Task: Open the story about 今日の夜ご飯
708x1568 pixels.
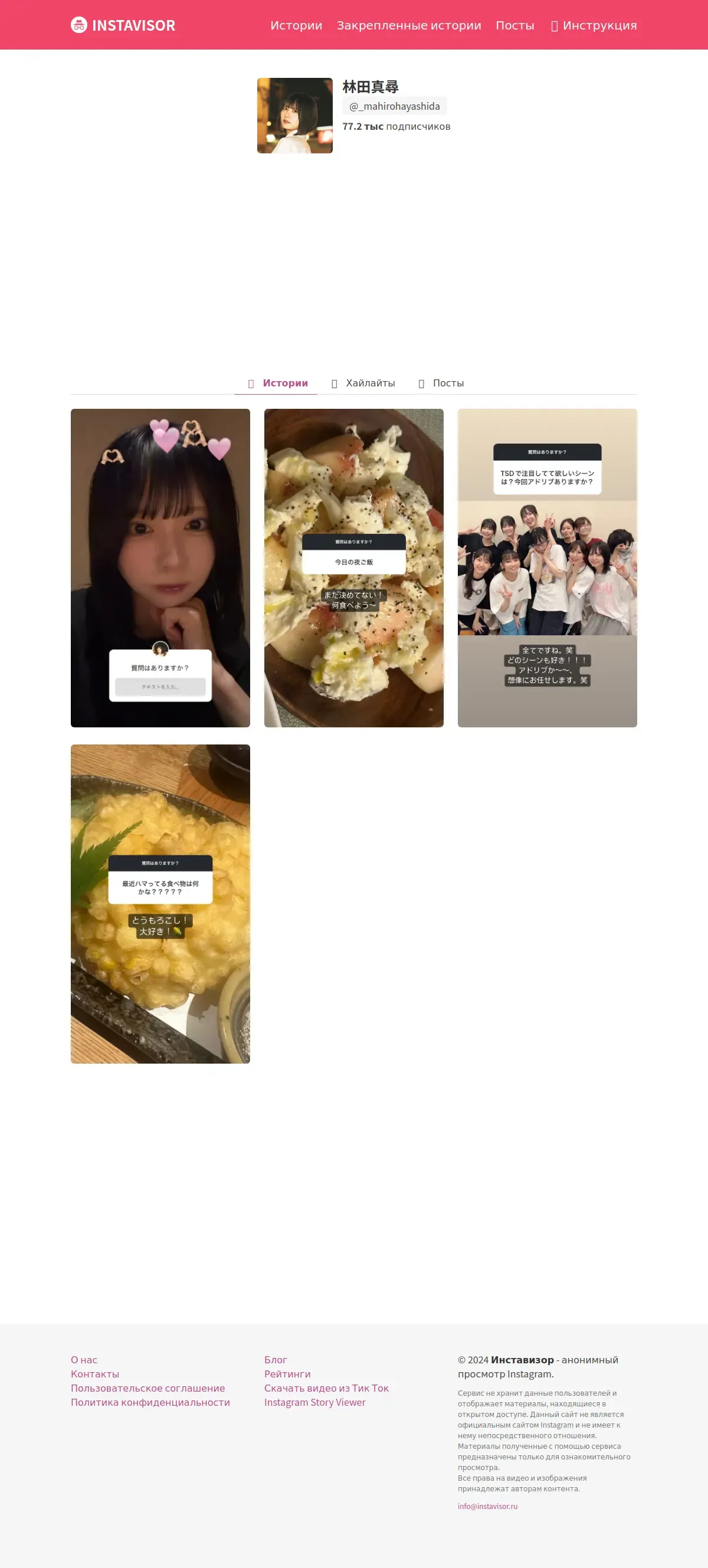Action: 353,568
